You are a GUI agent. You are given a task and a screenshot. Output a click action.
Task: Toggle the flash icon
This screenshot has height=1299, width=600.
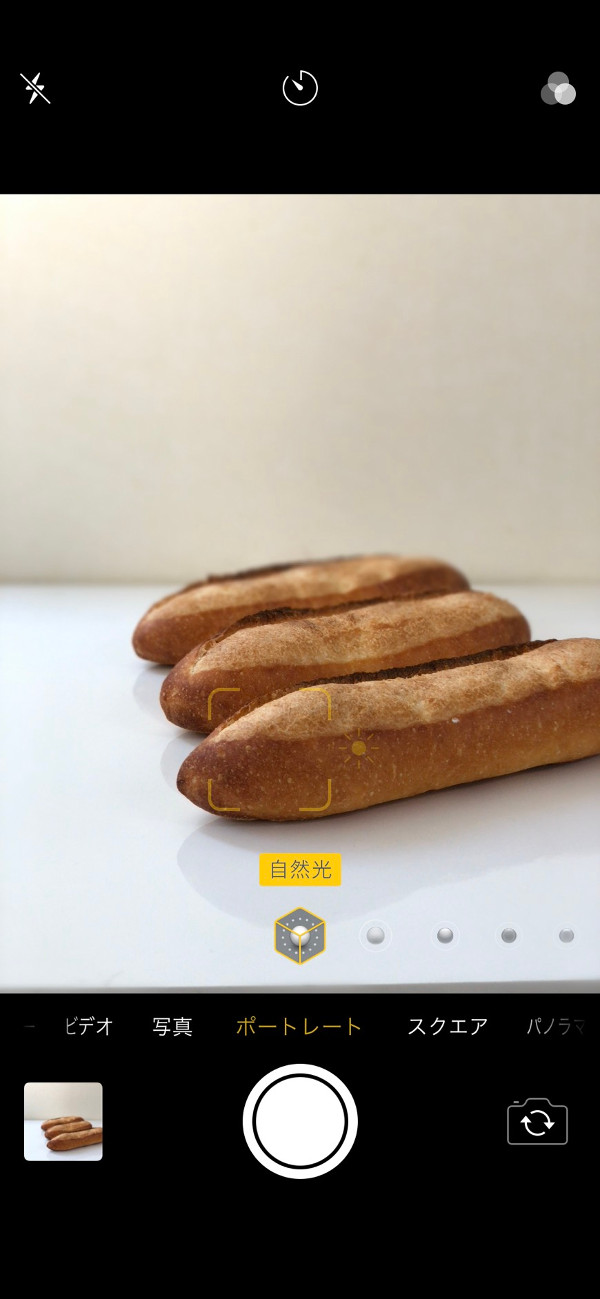(35, 89)
